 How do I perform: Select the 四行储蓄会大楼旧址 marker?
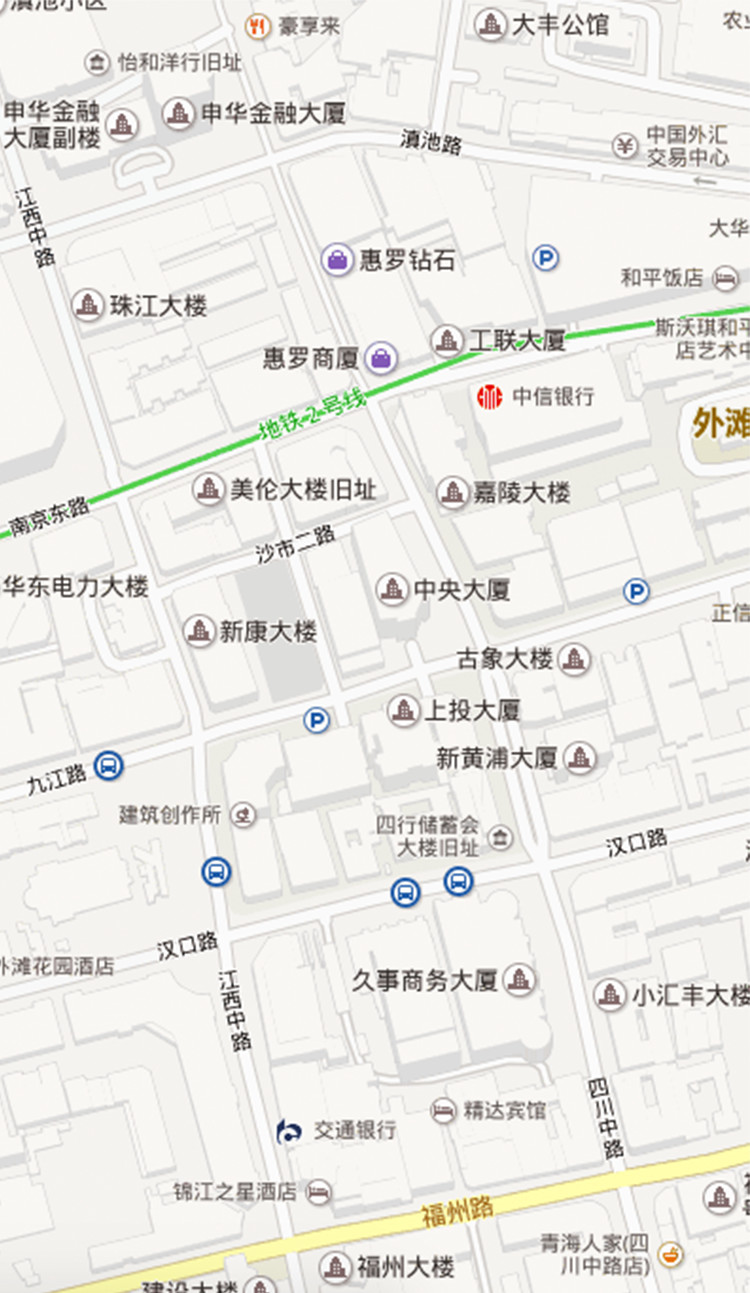pyautogui.click(x=501, y=837)
